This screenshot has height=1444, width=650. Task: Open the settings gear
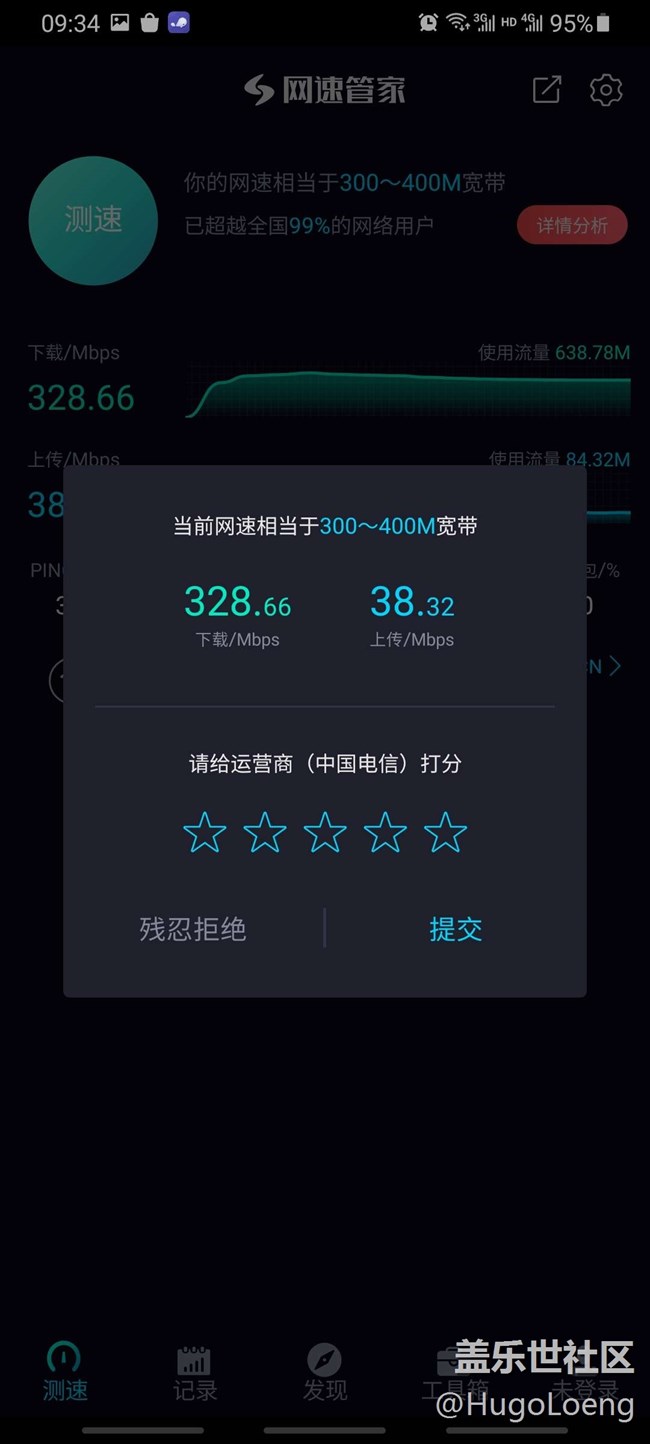(605, 90)
